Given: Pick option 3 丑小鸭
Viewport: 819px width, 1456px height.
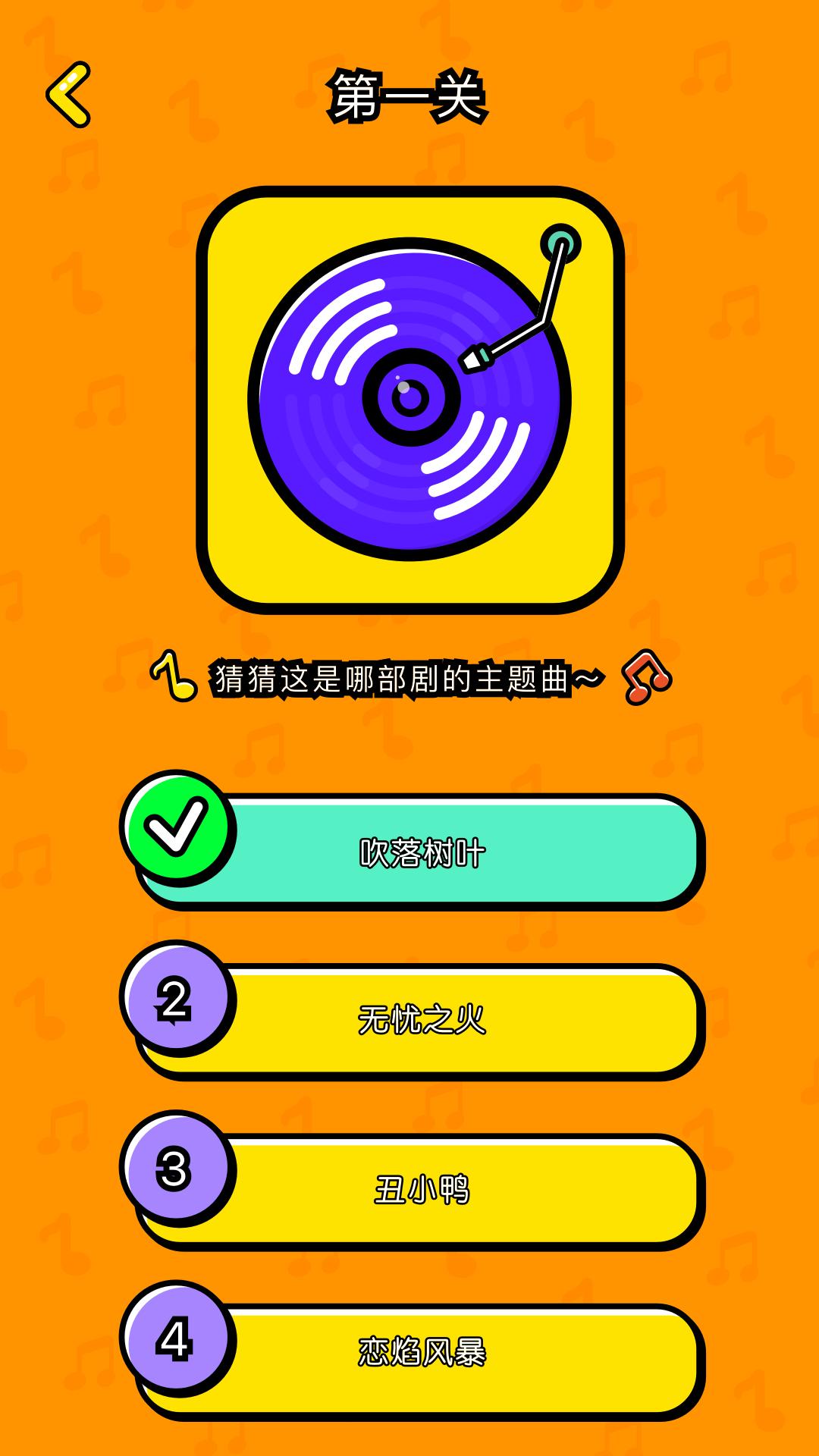Looking at the screenshot, I should [421, 1190].
